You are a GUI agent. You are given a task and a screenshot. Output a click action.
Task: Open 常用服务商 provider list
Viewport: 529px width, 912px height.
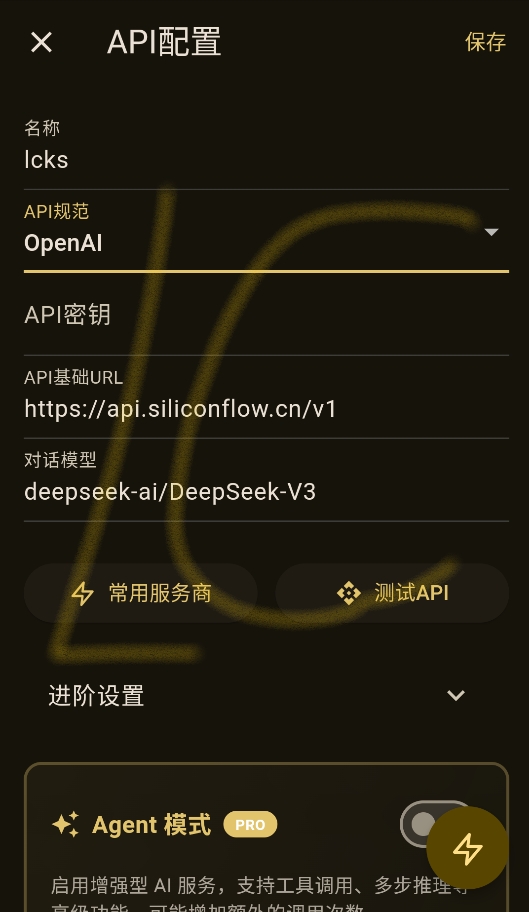pyautogui.click(x=141, y=593)
